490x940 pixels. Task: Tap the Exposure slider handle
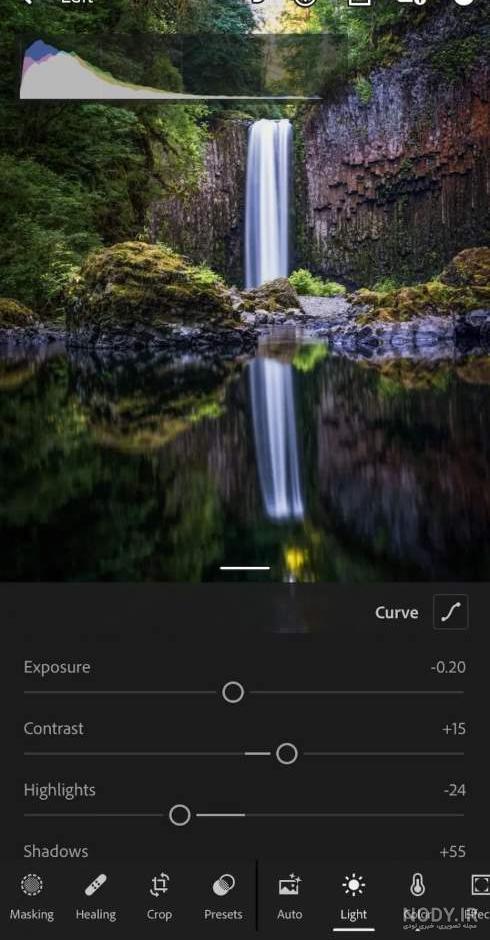(233, 692)
